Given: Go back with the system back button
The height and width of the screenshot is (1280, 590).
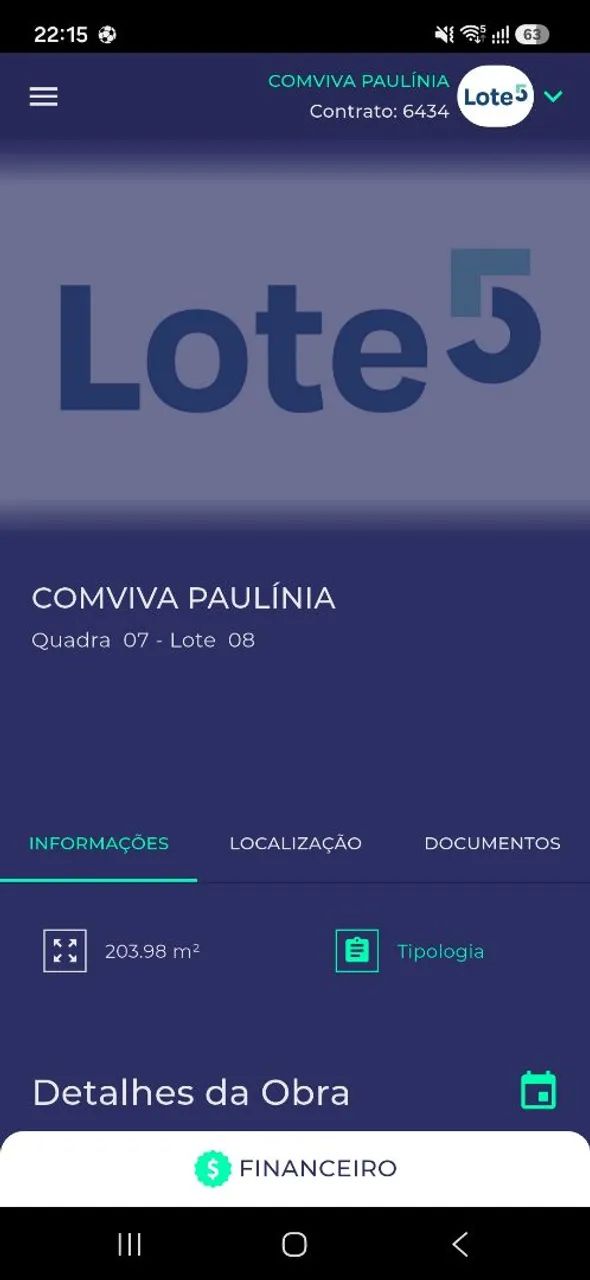Looking at the screenshot, I should pyautogui.click(x=460, y=1244).
